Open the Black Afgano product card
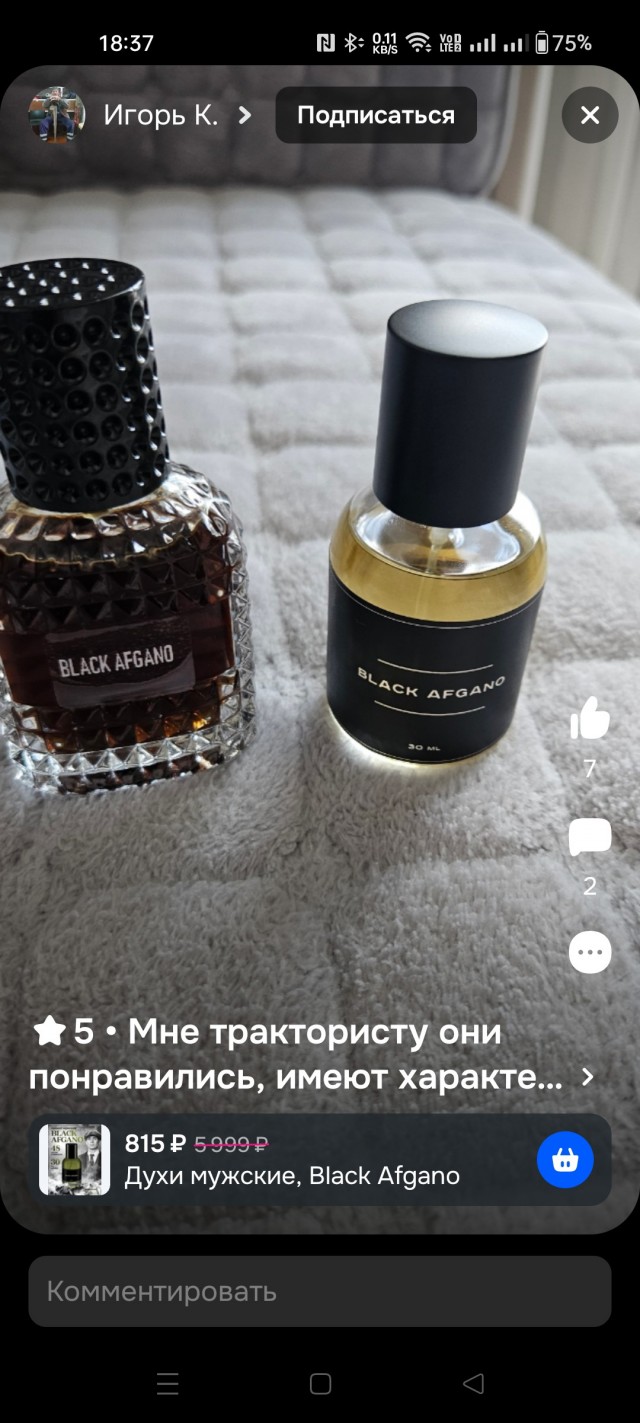Viewport: 640px width, 1423px height. (290, 1160)
